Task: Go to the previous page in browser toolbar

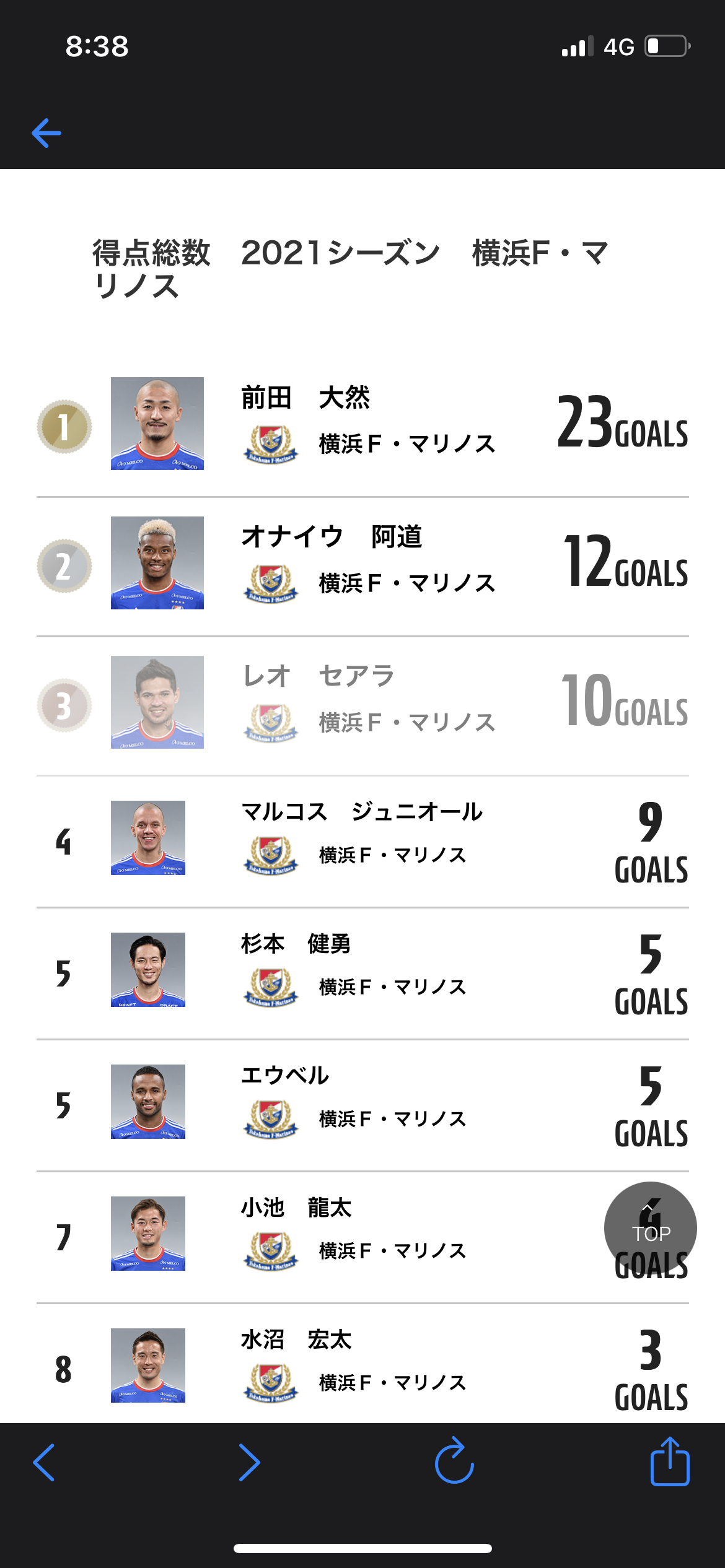Action: coord(44,1463)
